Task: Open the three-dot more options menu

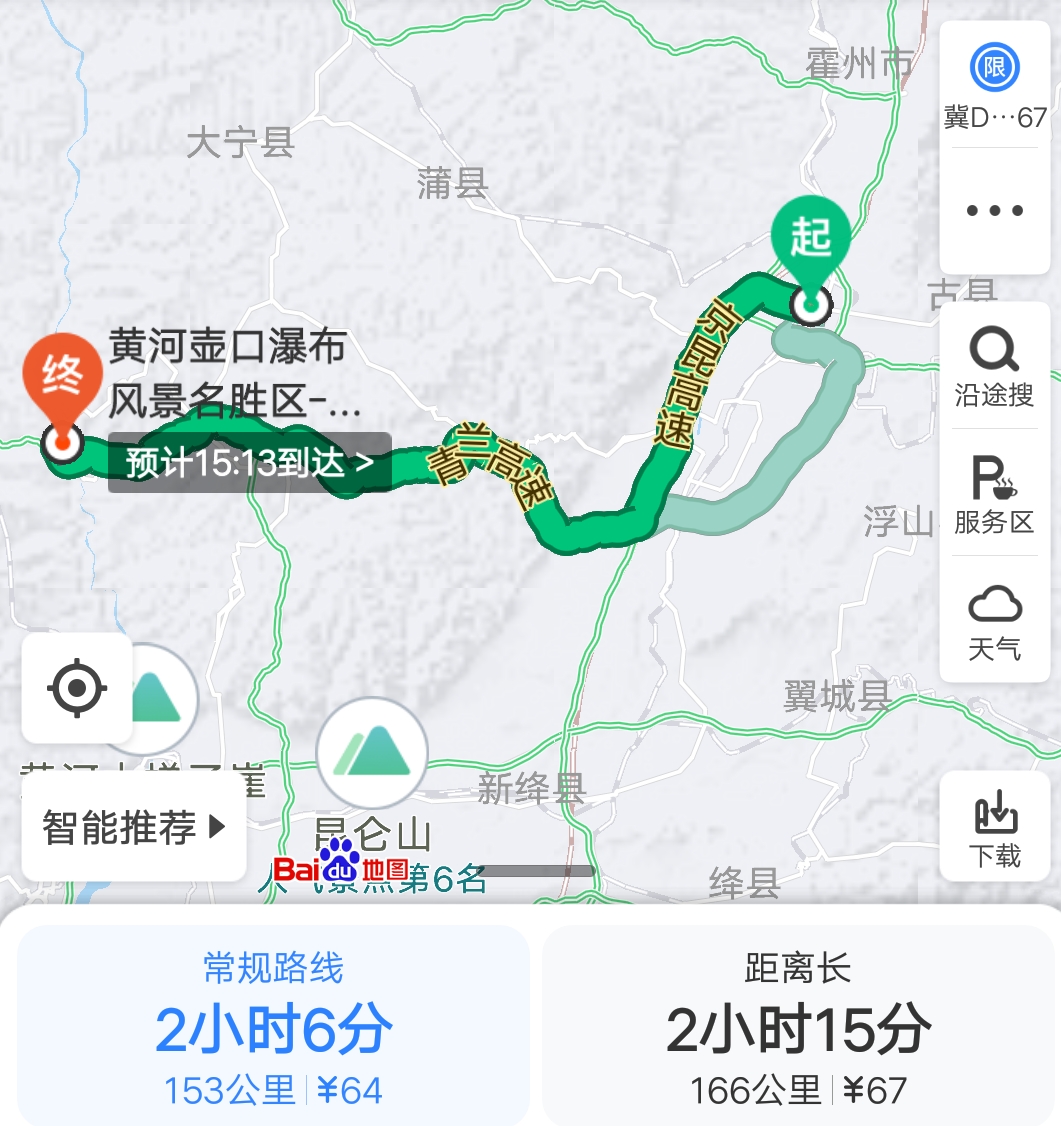Action: coord(994,211)
